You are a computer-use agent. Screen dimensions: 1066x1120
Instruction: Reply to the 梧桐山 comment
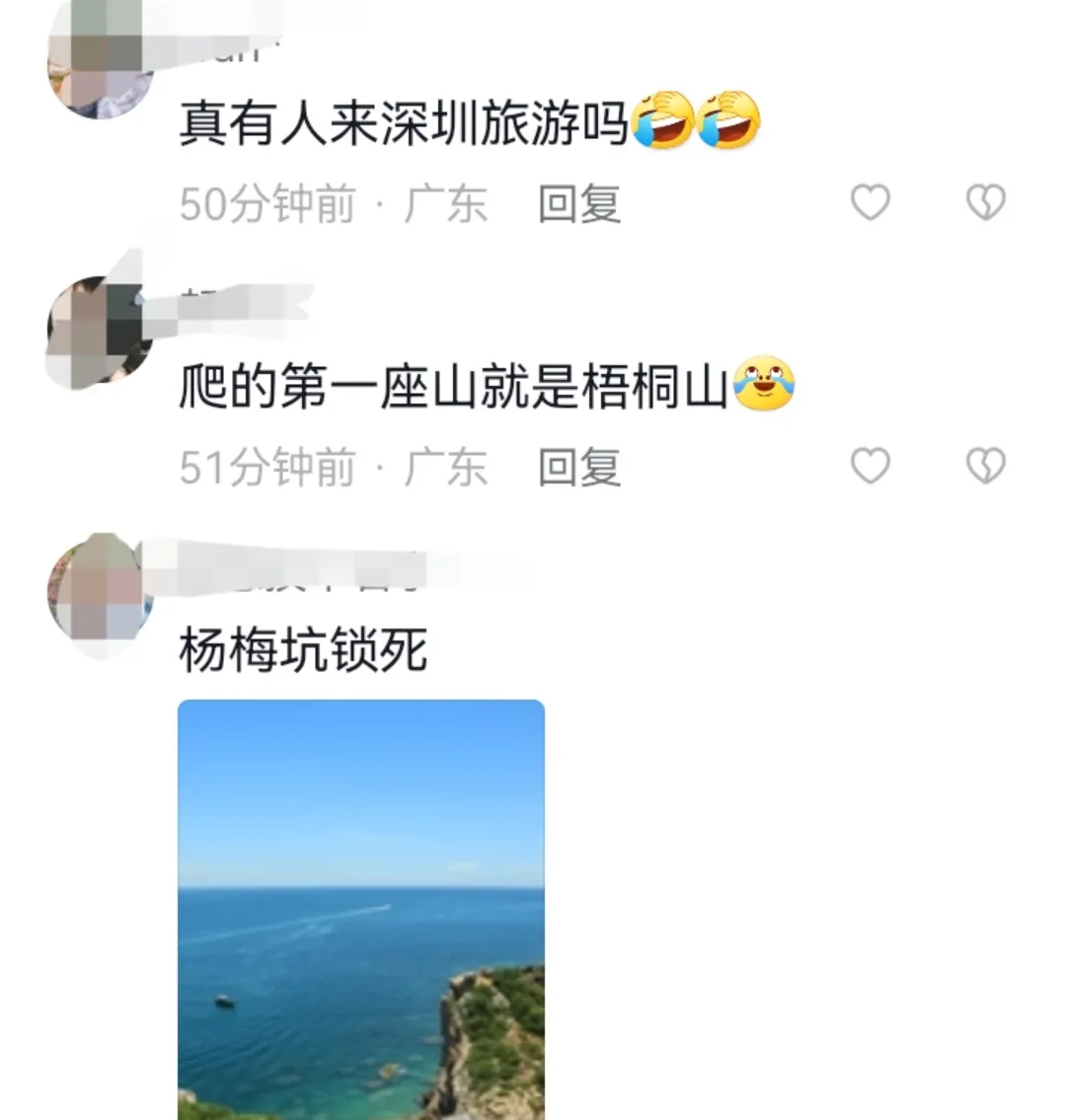coord(578,467)
